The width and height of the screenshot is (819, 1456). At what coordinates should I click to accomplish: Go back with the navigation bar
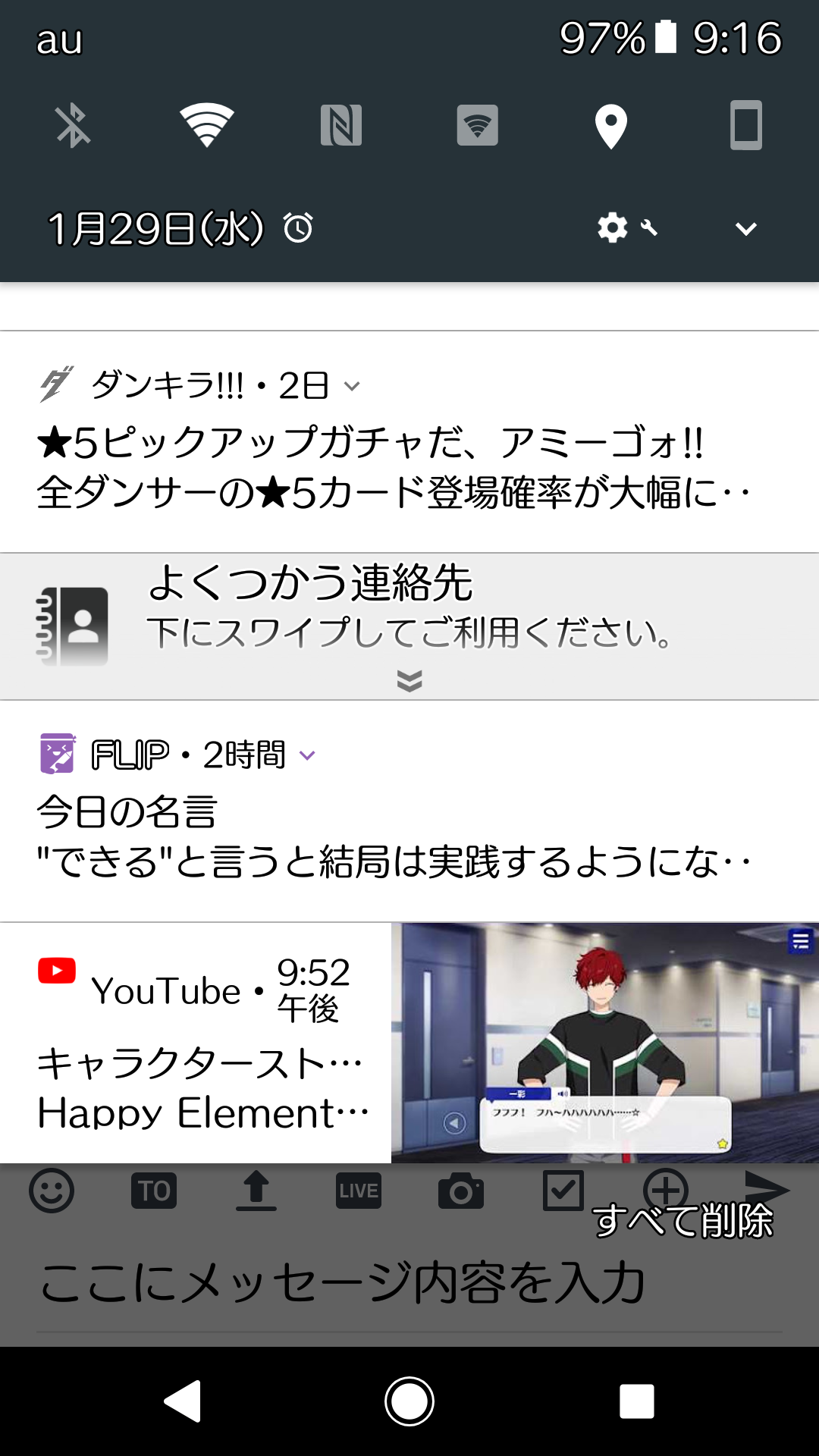(183, 1401)
